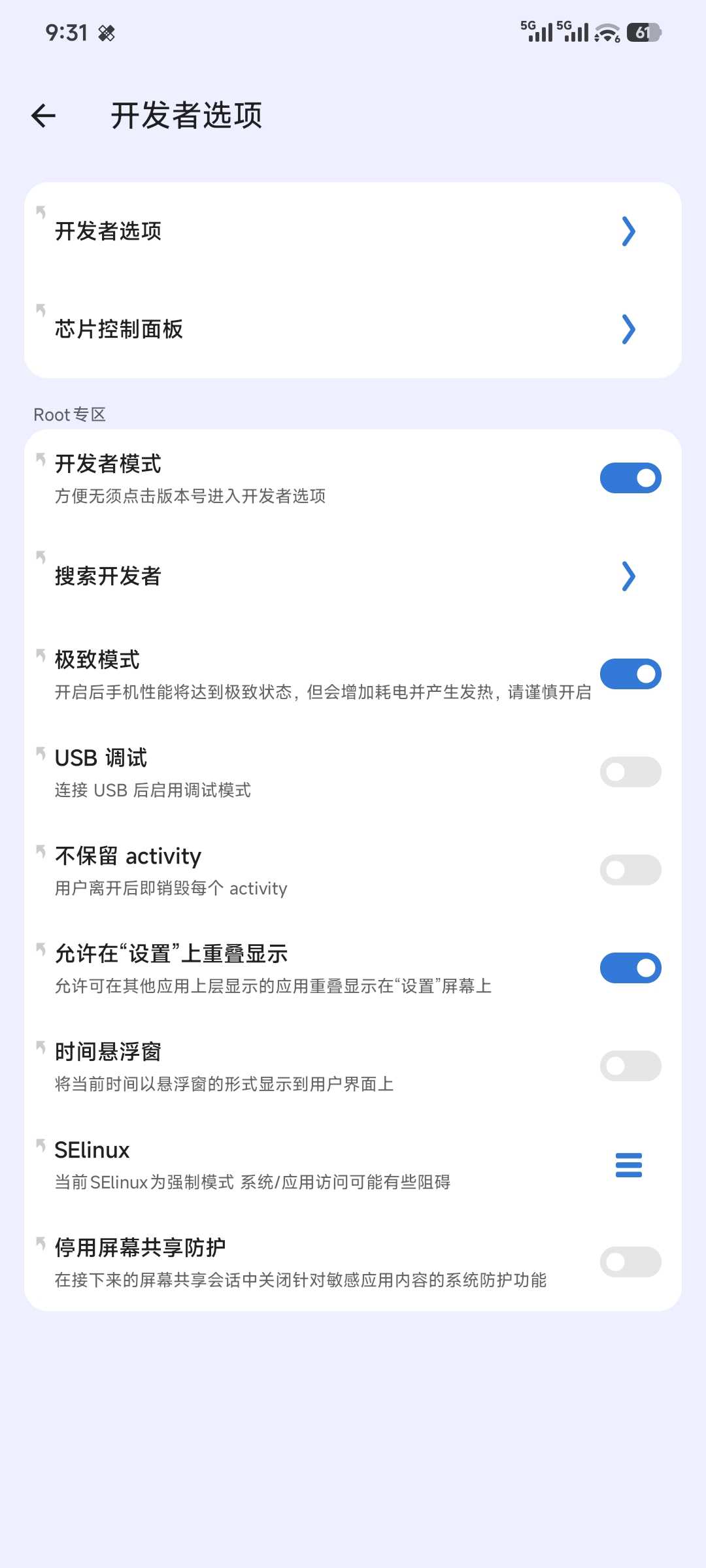Open 搜索开发者
The image size is (706, 1568).
coord(353,576)
